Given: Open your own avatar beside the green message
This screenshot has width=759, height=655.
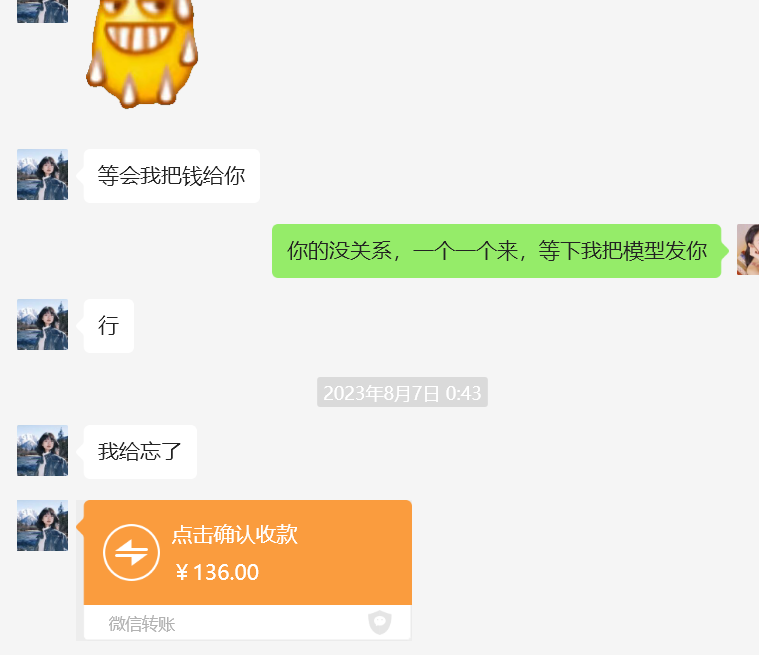Looking at the screenshot, I should [x=747, y=249].
